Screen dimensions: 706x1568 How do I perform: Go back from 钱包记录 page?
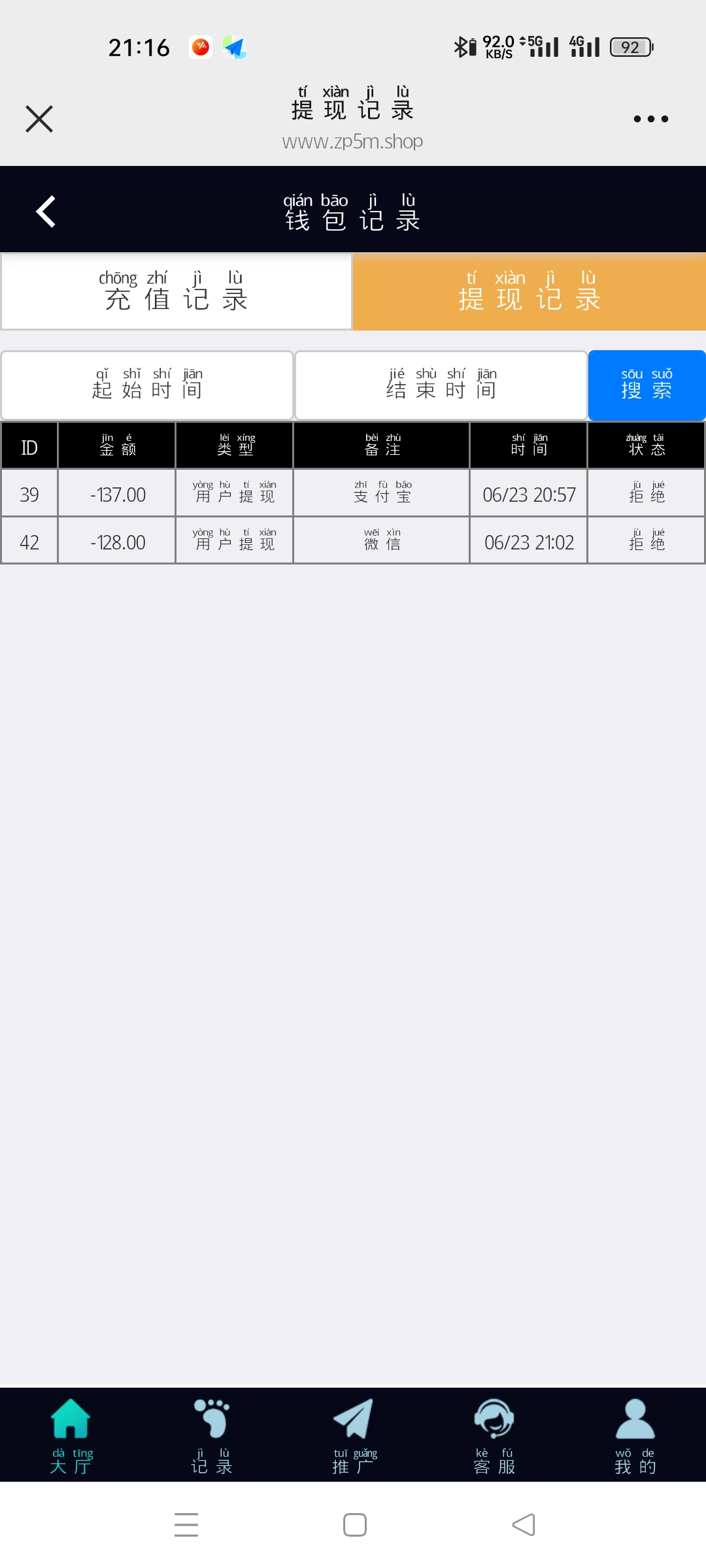tap(46, 212)
